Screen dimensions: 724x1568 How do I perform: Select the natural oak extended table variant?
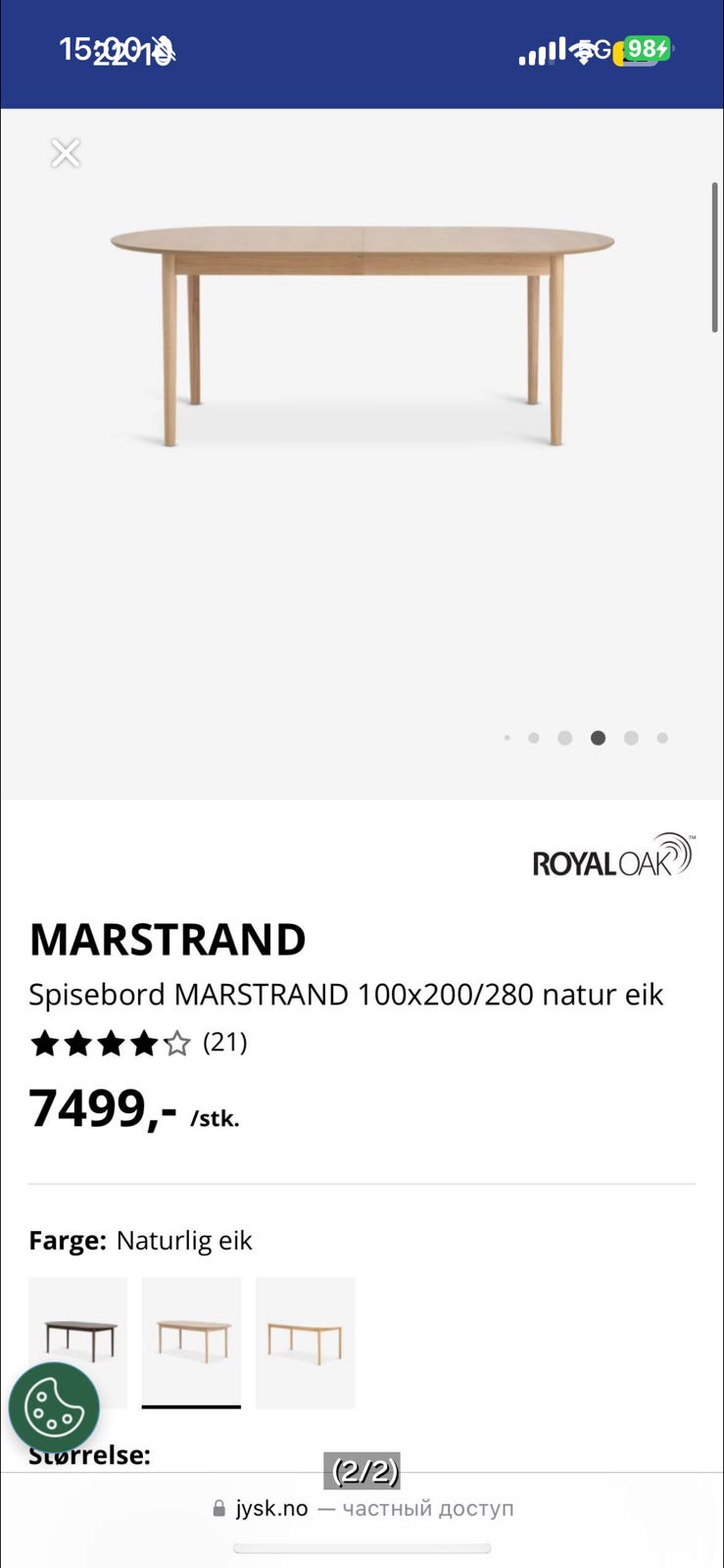(191, 1341)
